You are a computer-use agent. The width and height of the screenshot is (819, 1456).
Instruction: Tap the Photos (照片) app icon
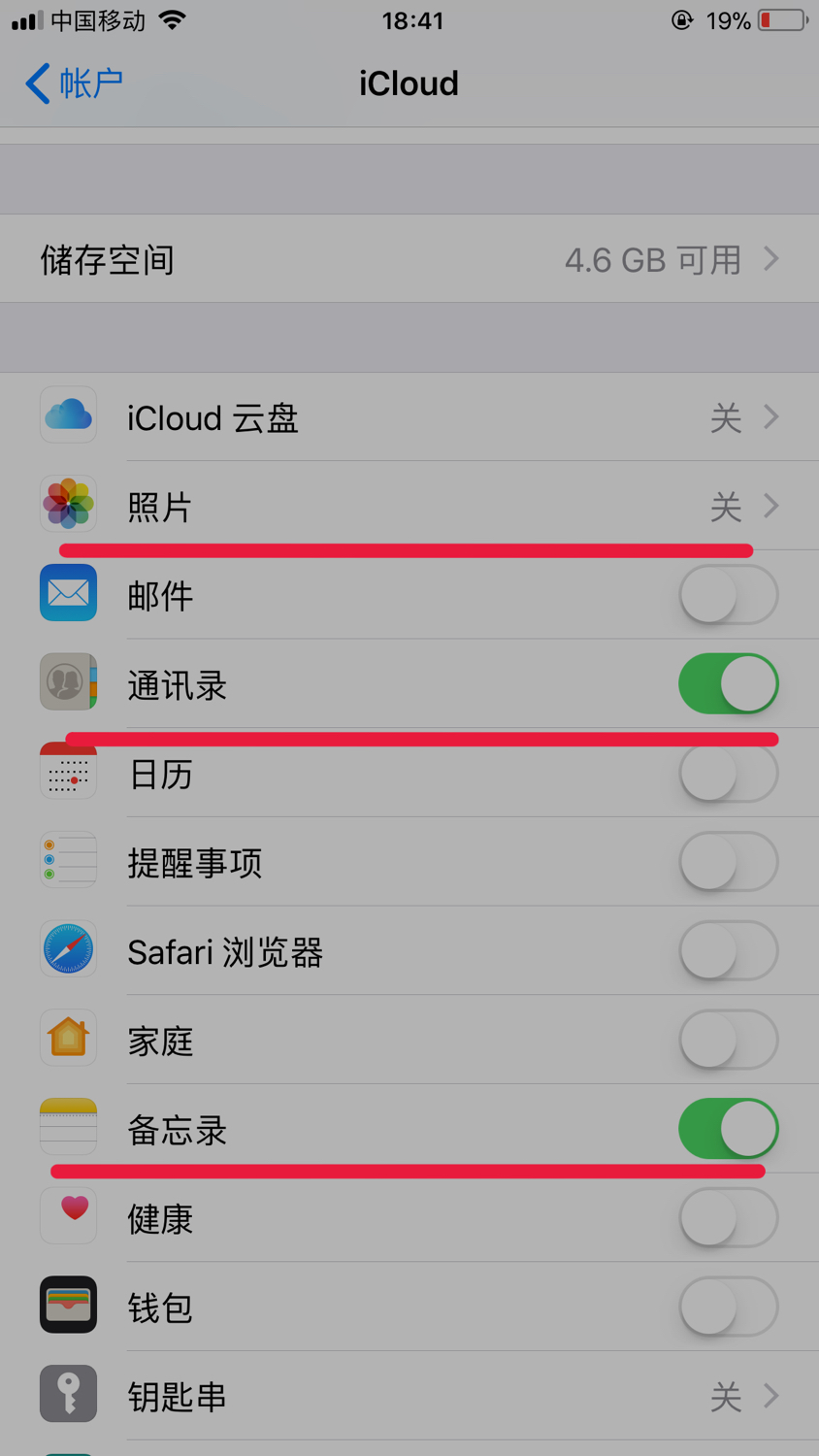click(x=68, y=504)
